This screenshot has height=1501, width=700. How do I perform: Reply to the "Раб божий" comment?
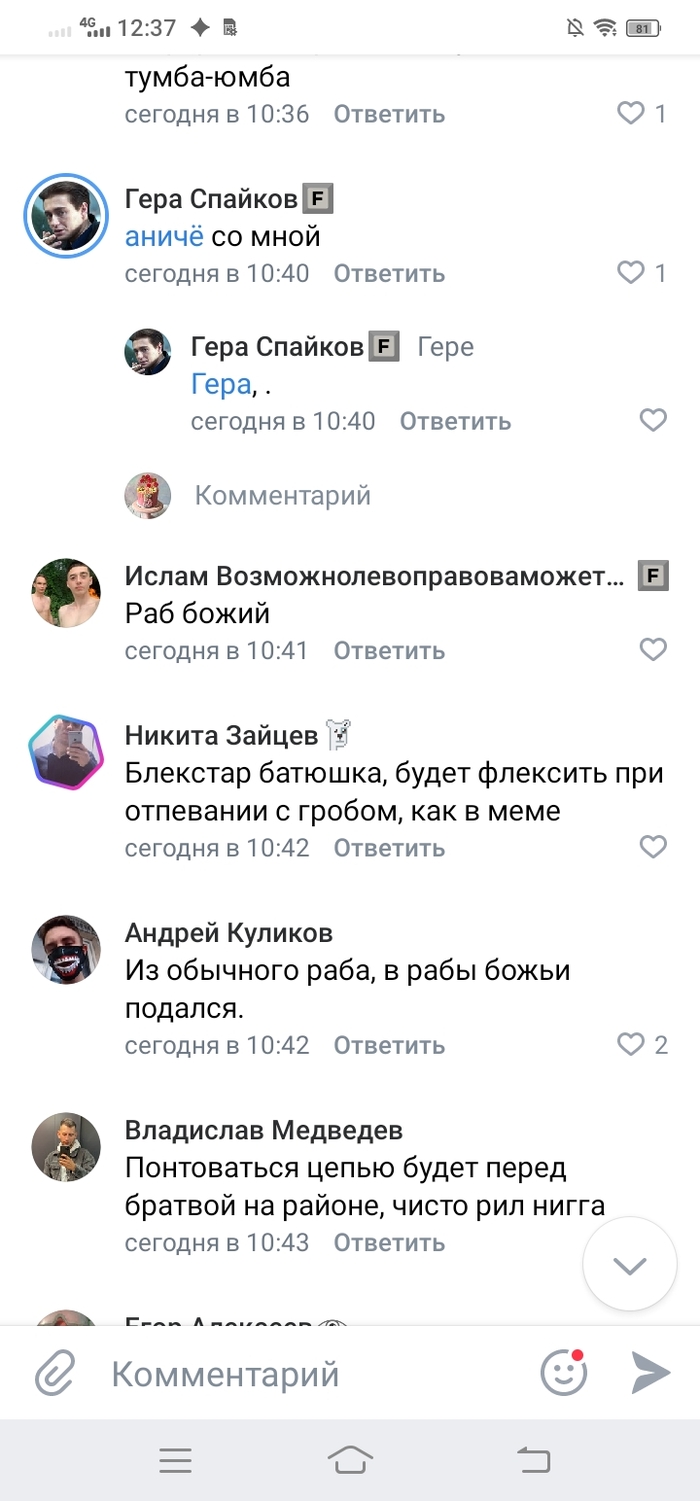(389, 650)
